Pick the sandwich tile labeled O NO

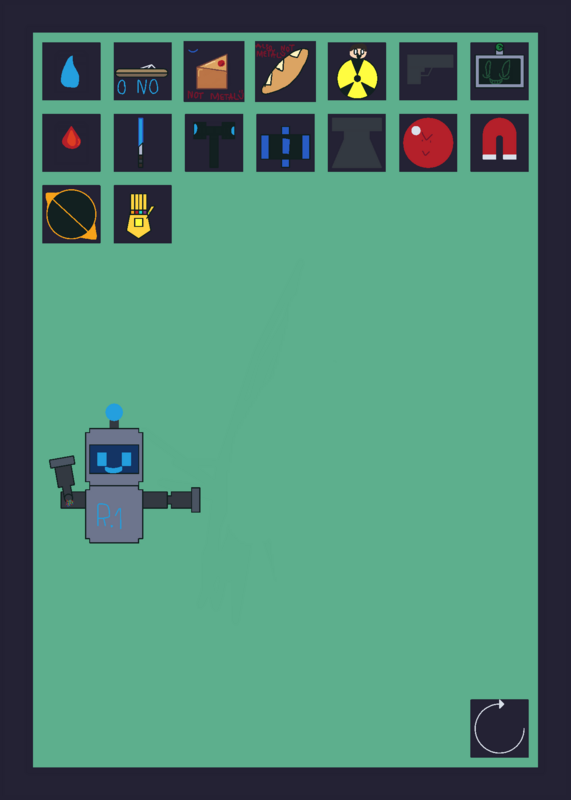click(143, 71)
